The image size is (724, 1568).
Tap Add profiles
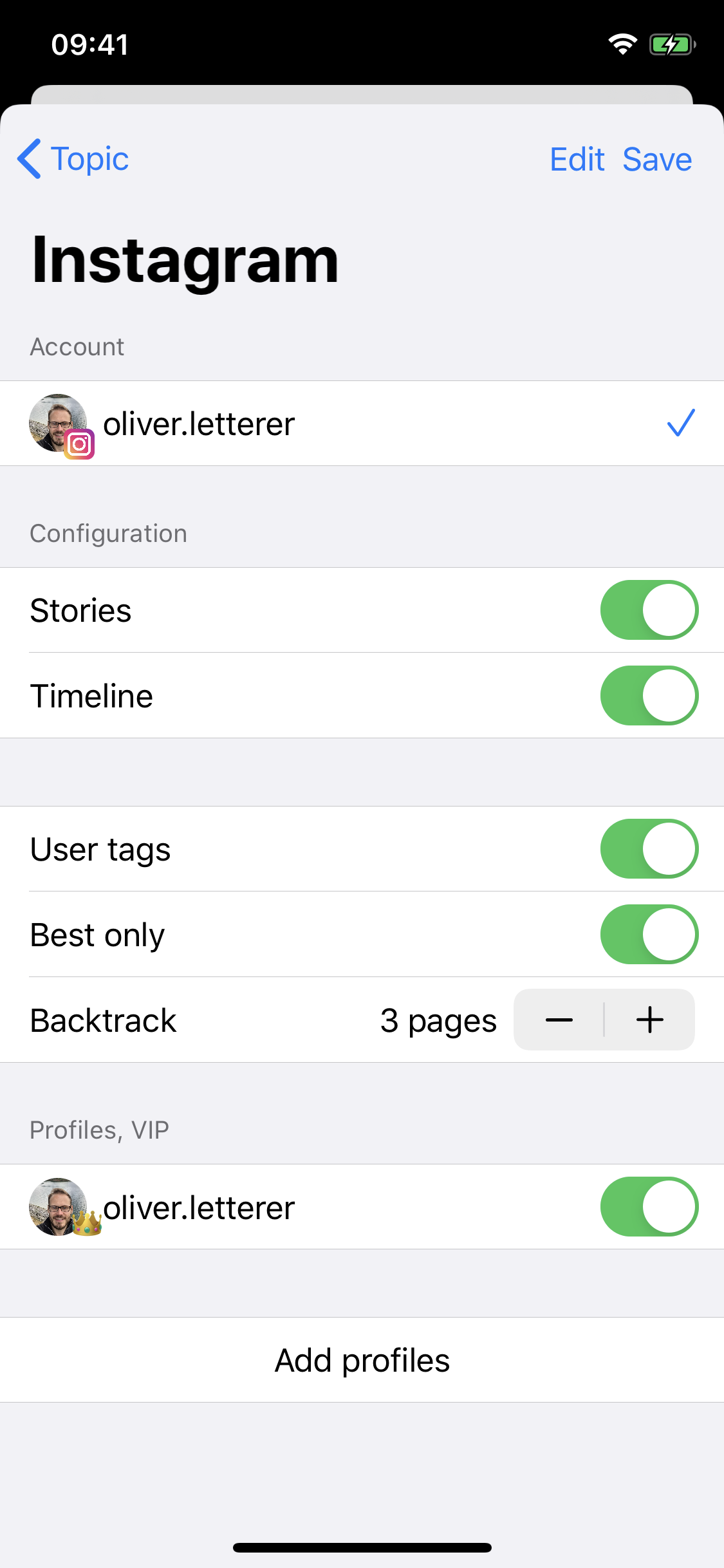click(362, 1360)
